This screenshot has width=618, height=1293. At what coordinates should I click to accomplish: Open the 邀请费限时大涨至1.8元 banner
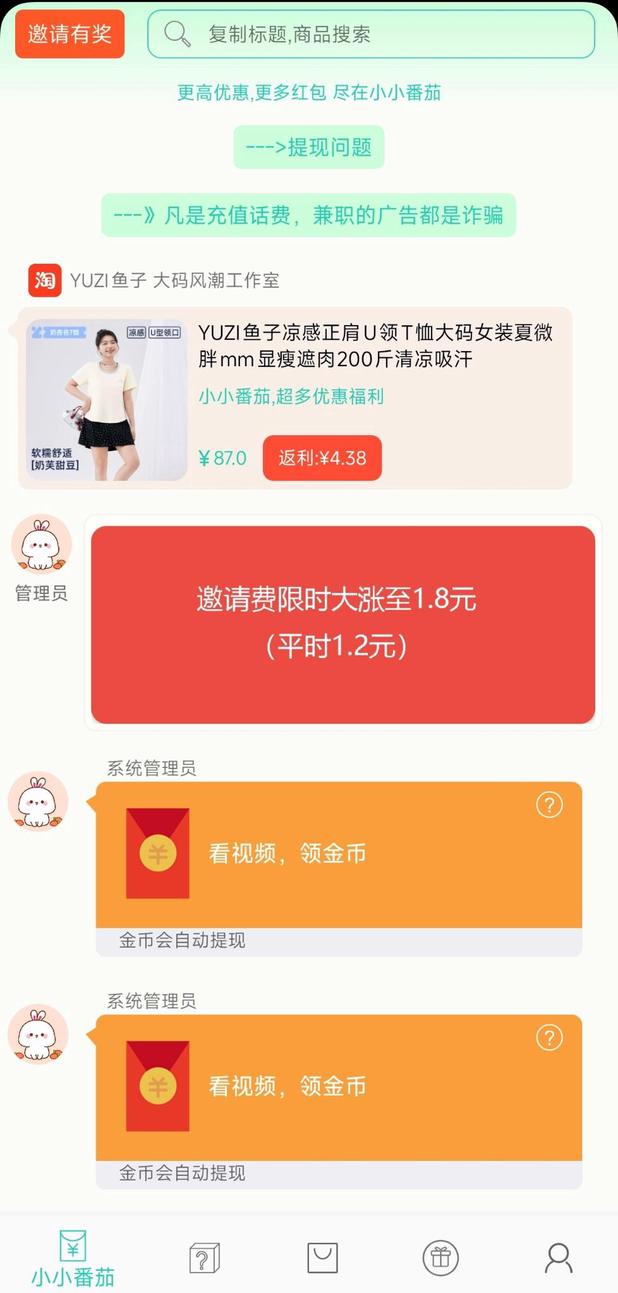[343, 624]
